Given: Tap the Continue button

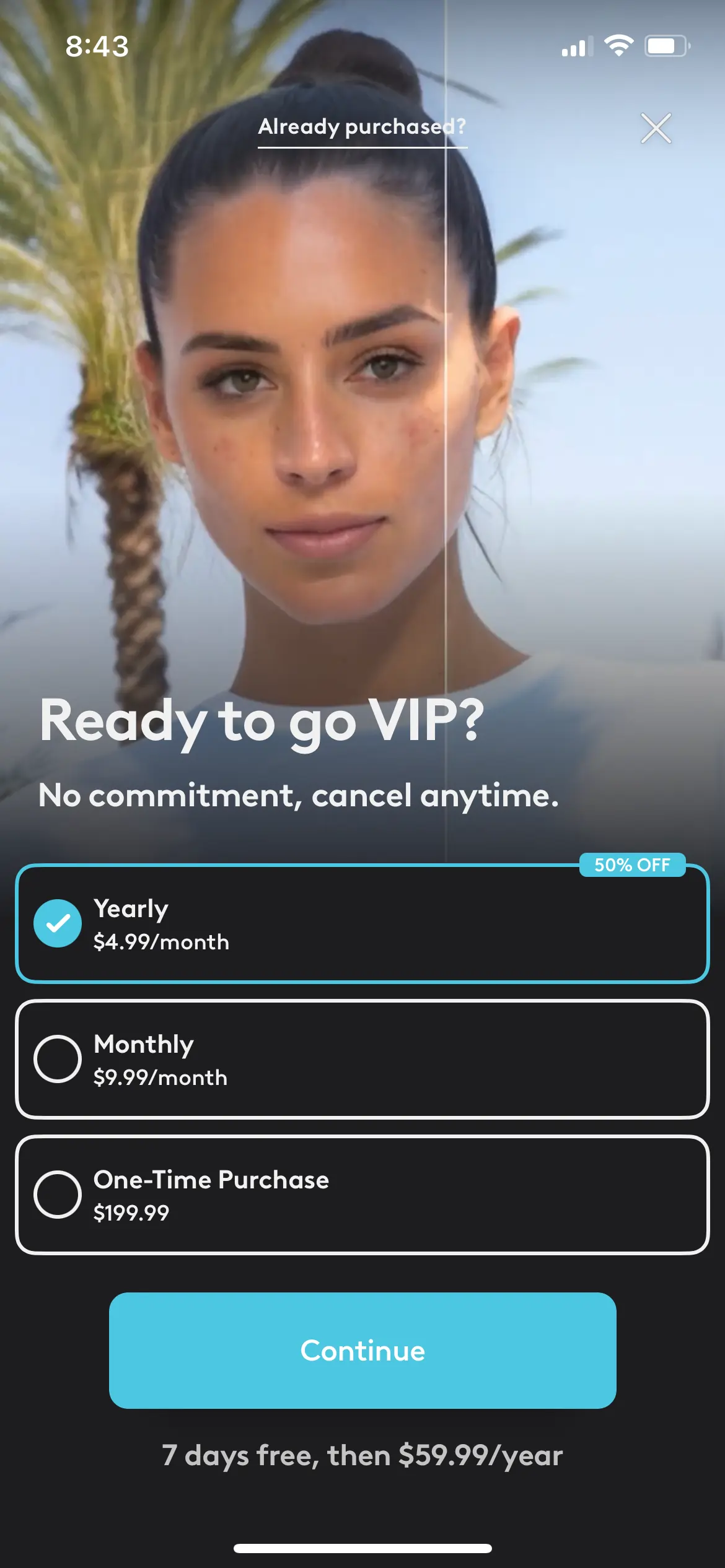Looking at the screenshot, I should pos(362,1351).
